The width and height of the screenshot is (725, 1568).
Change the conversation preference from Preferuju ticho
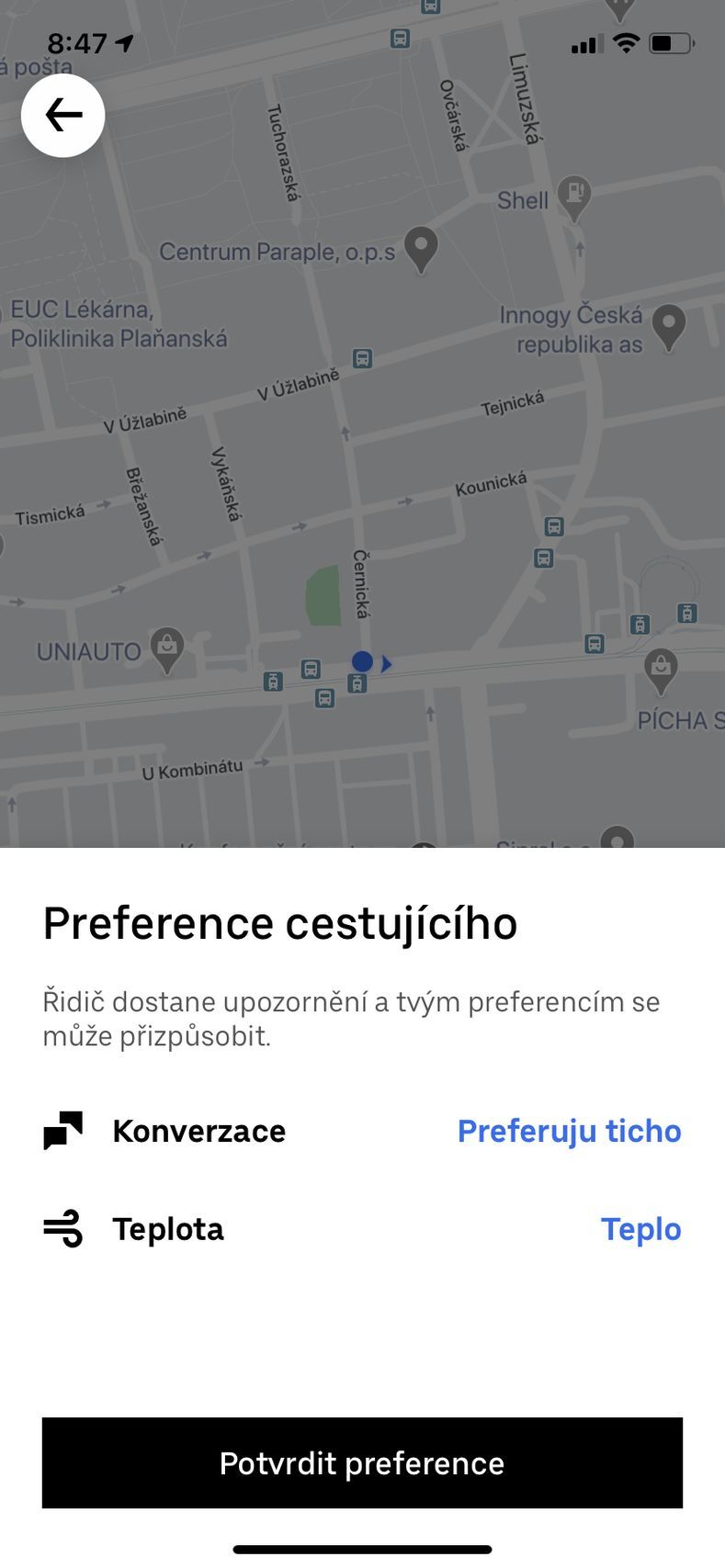570,1131
